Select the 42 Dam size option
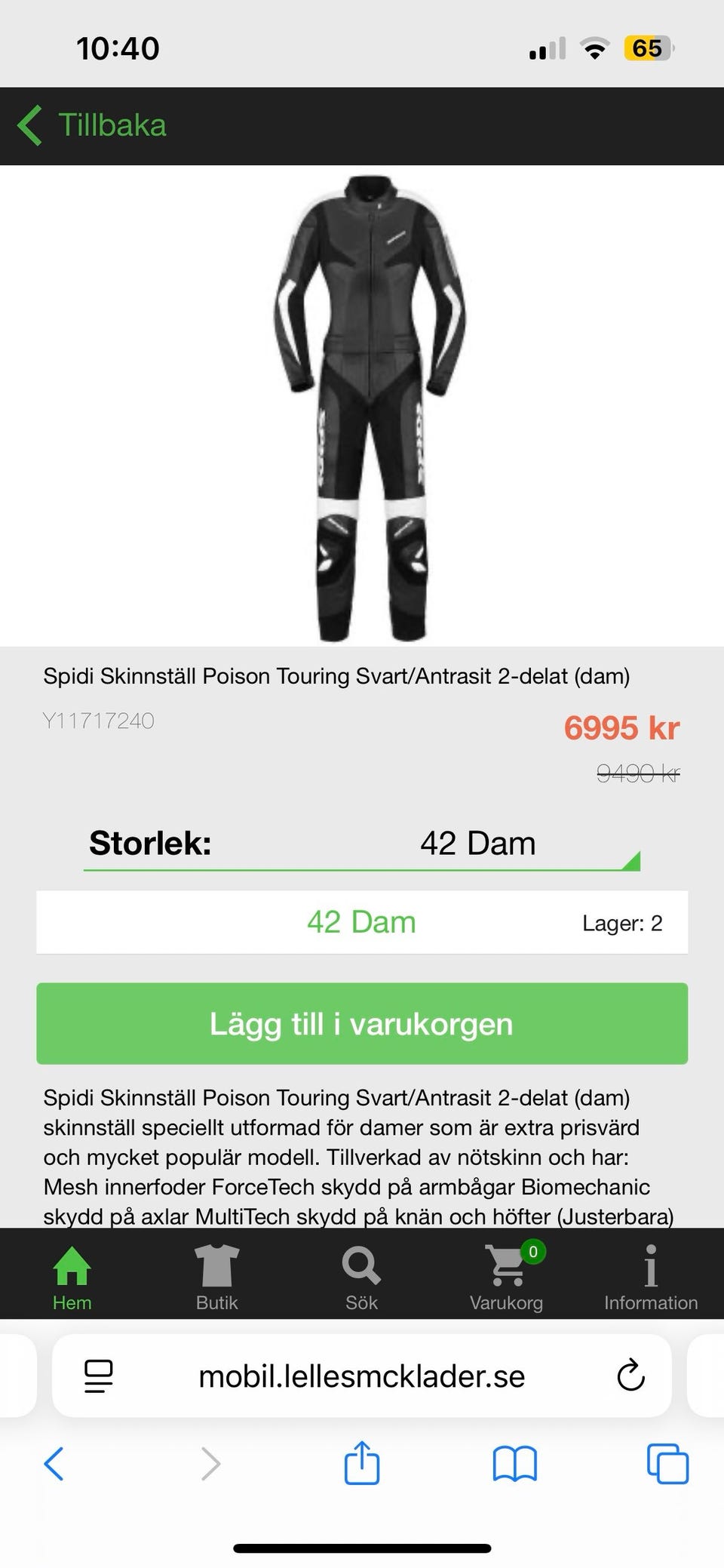 click(362, 923)
